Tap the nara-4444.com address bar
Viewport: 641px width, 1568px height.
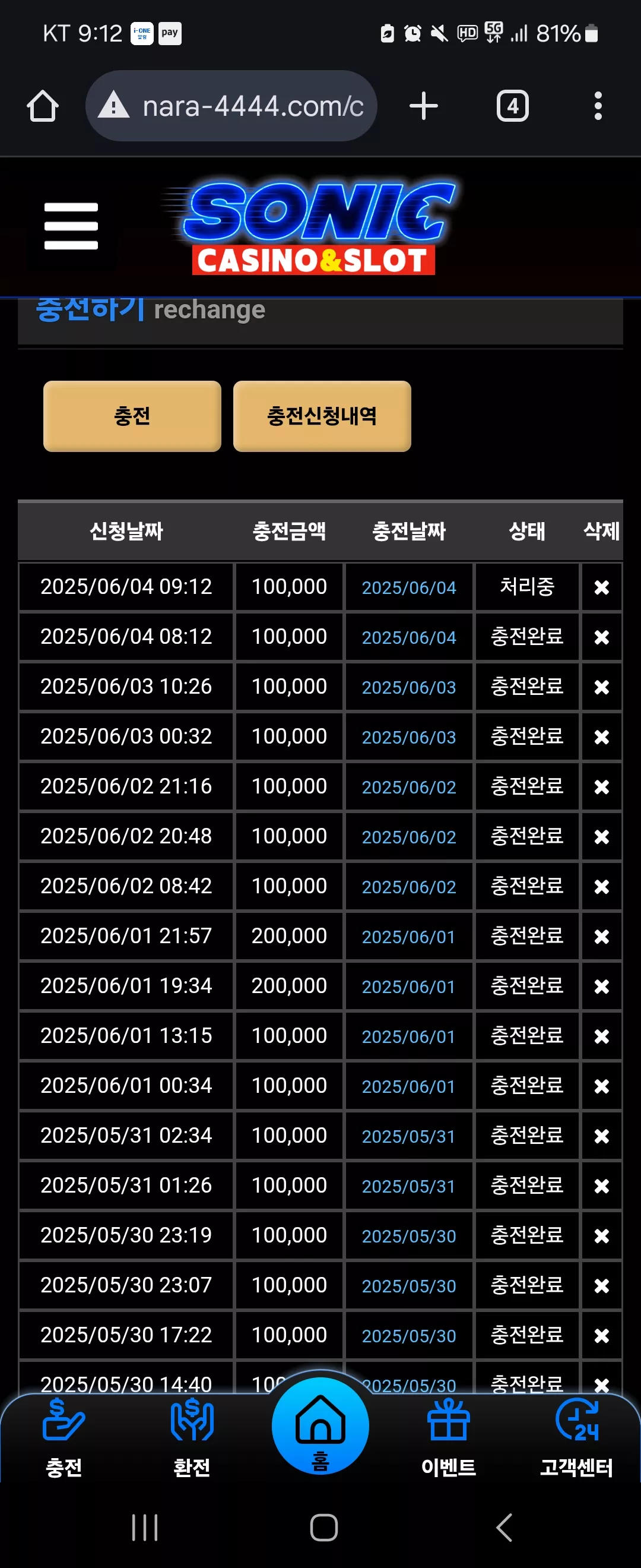click(x=231, y=106)
